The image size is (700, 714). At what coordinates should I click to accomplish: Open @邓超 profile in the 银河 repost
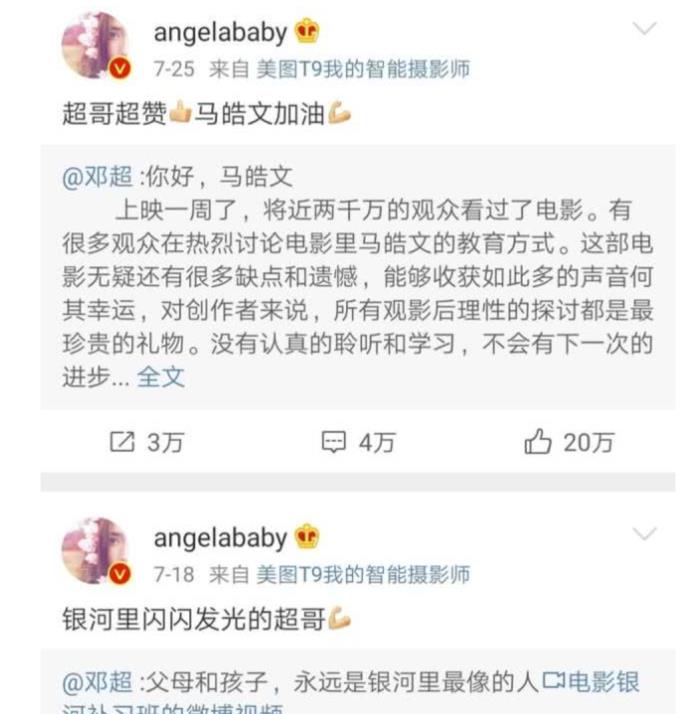(98, 682)
